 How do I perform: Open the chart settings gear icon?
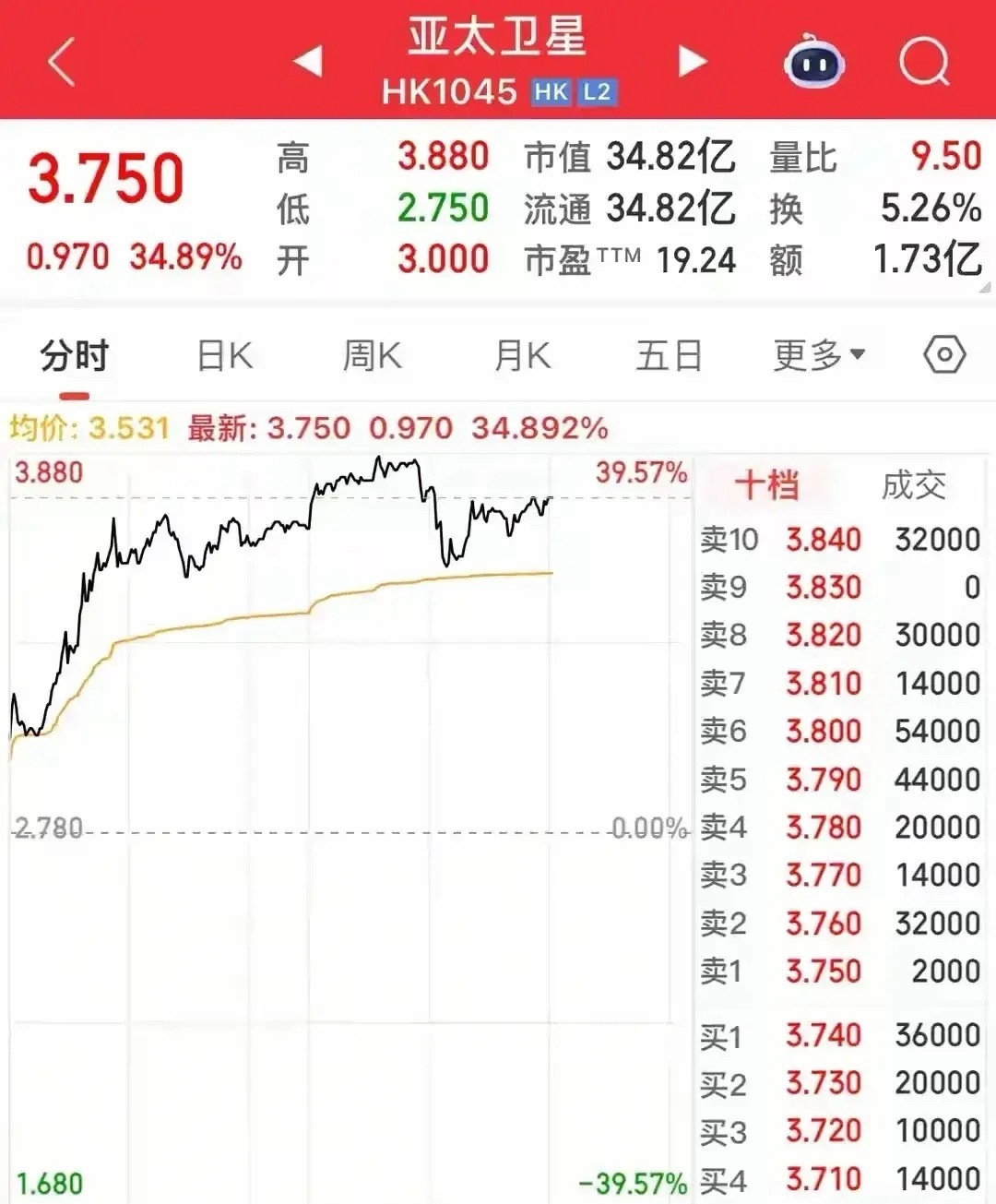[x=943, y=353]
